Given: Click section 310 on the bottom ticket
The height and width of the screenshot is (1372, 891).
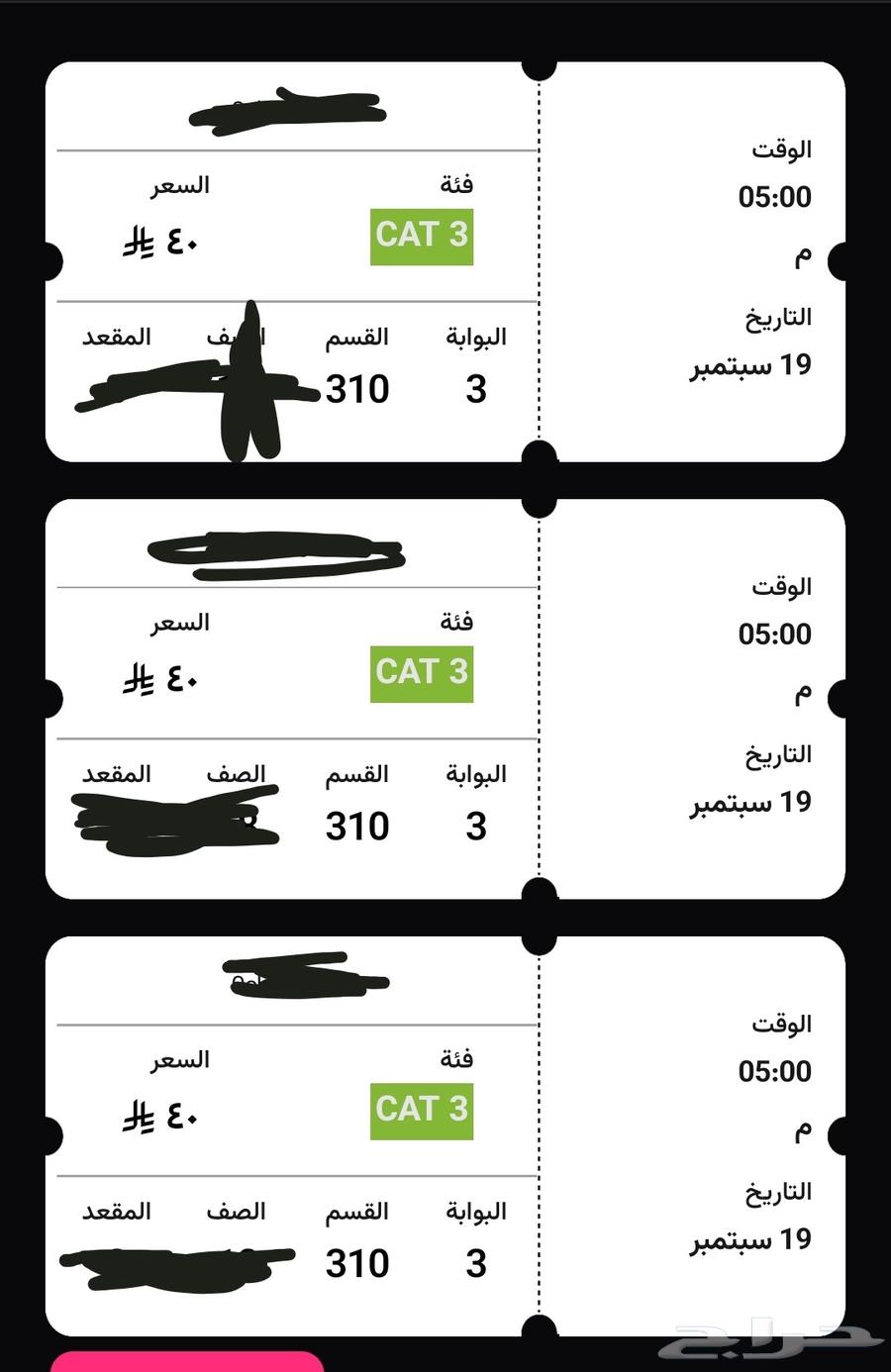Looking at the screenshot, I should (x=355, y=1263).
